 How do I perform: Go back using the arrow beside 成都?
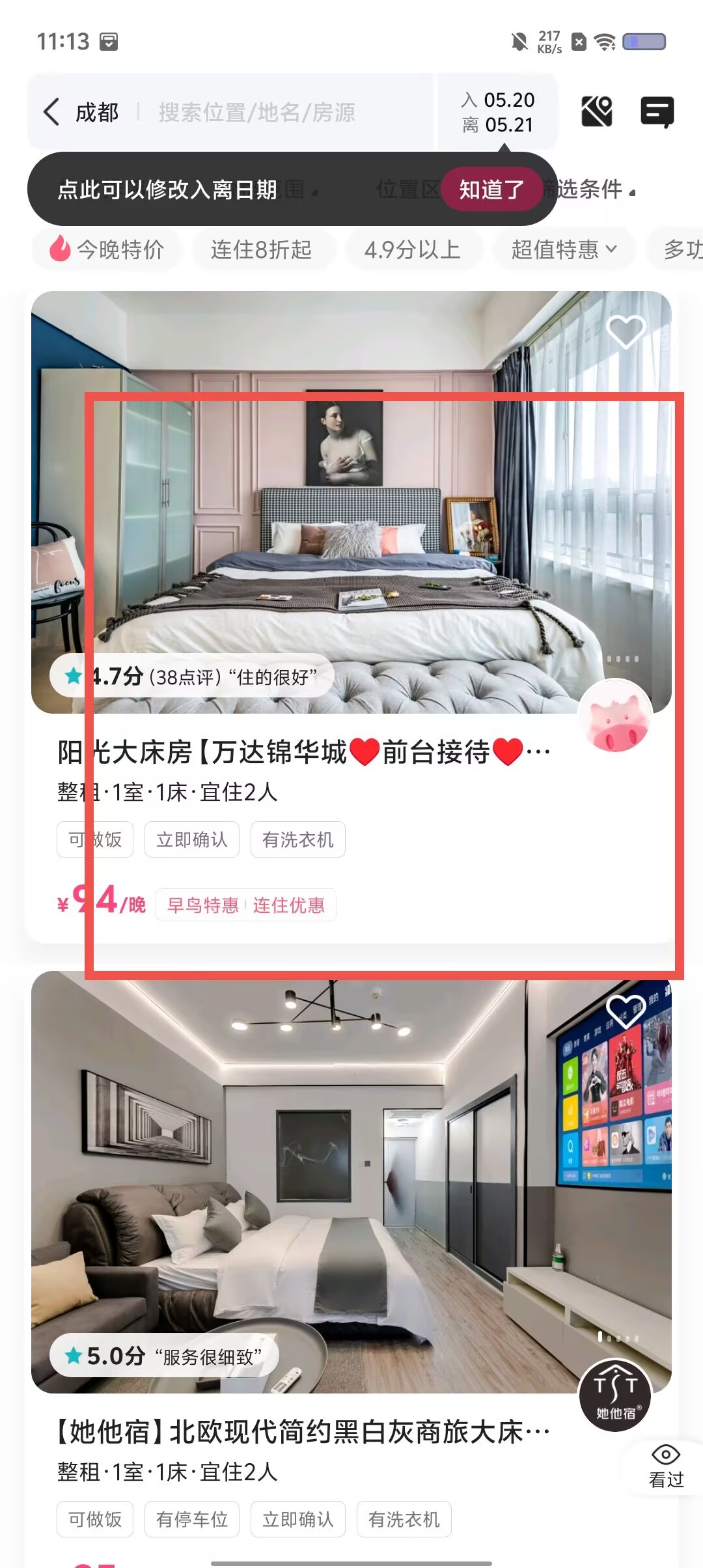pos(51,112)
